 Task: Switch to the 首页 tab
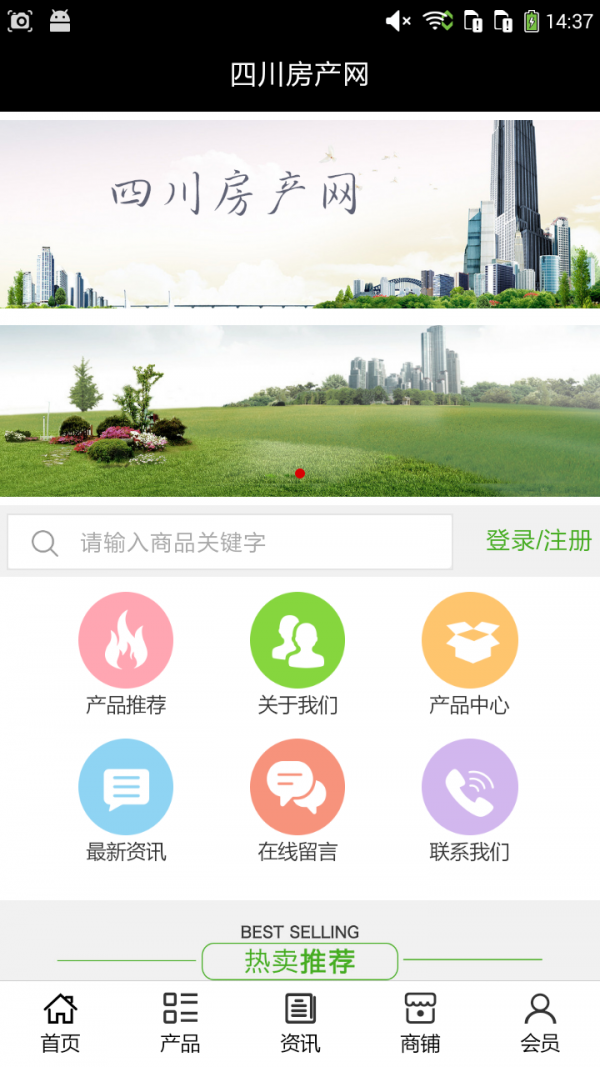pyautogui.click(x=60, y=1023)
